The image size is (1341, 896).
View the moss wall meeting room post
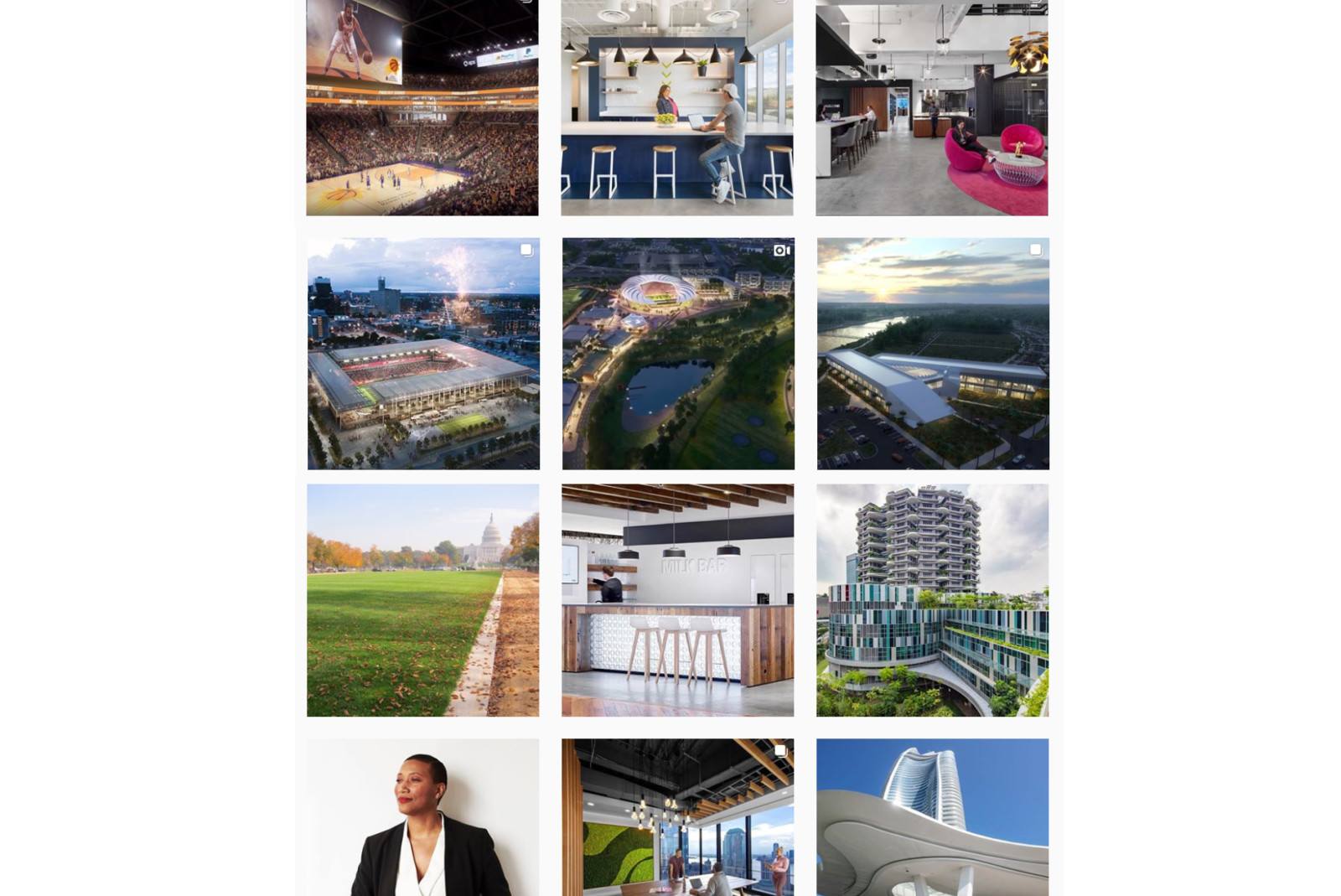(678, 817)
